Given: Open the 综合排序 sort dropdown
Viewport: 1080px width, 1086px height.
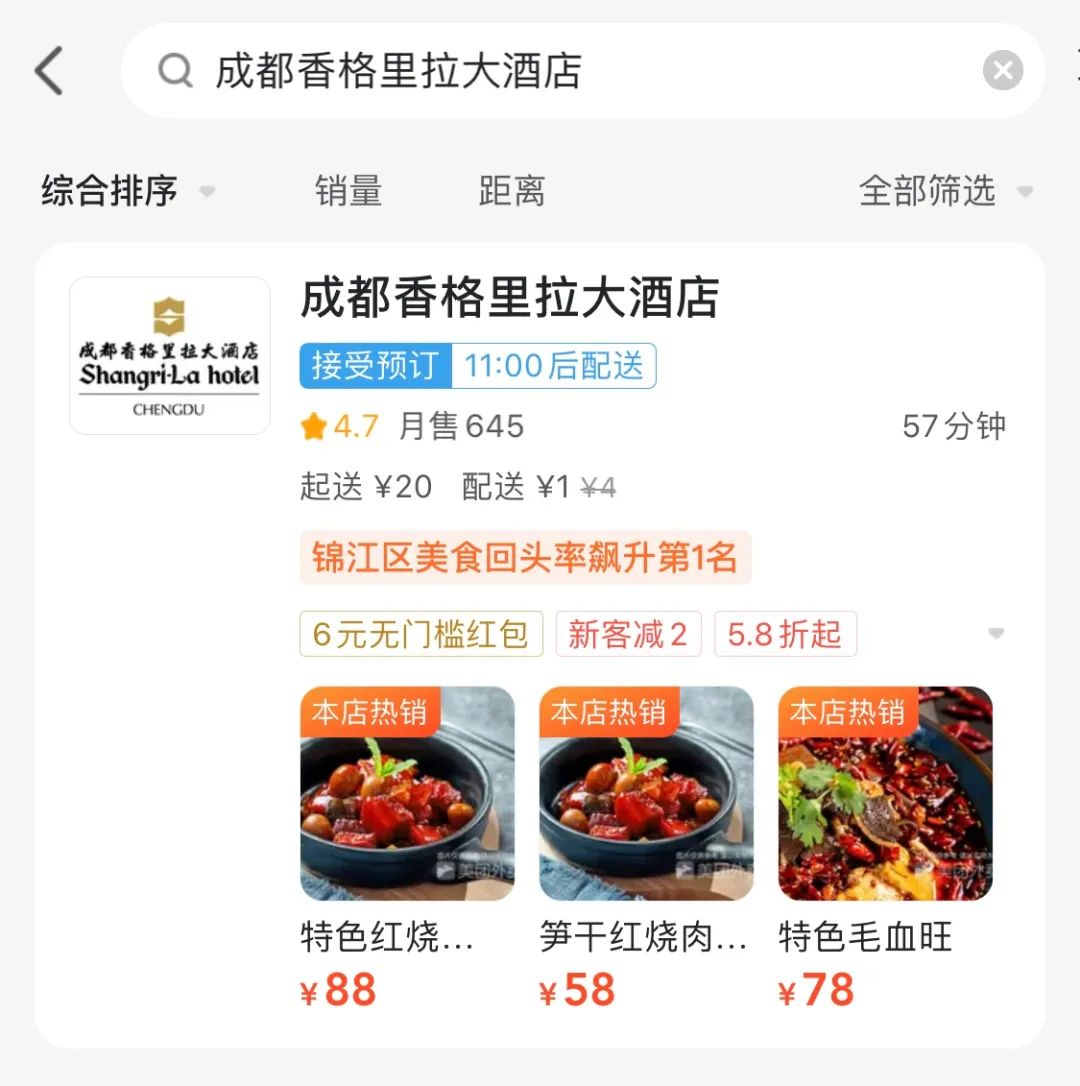Looking at the screenshot, I should coord(127,190).
